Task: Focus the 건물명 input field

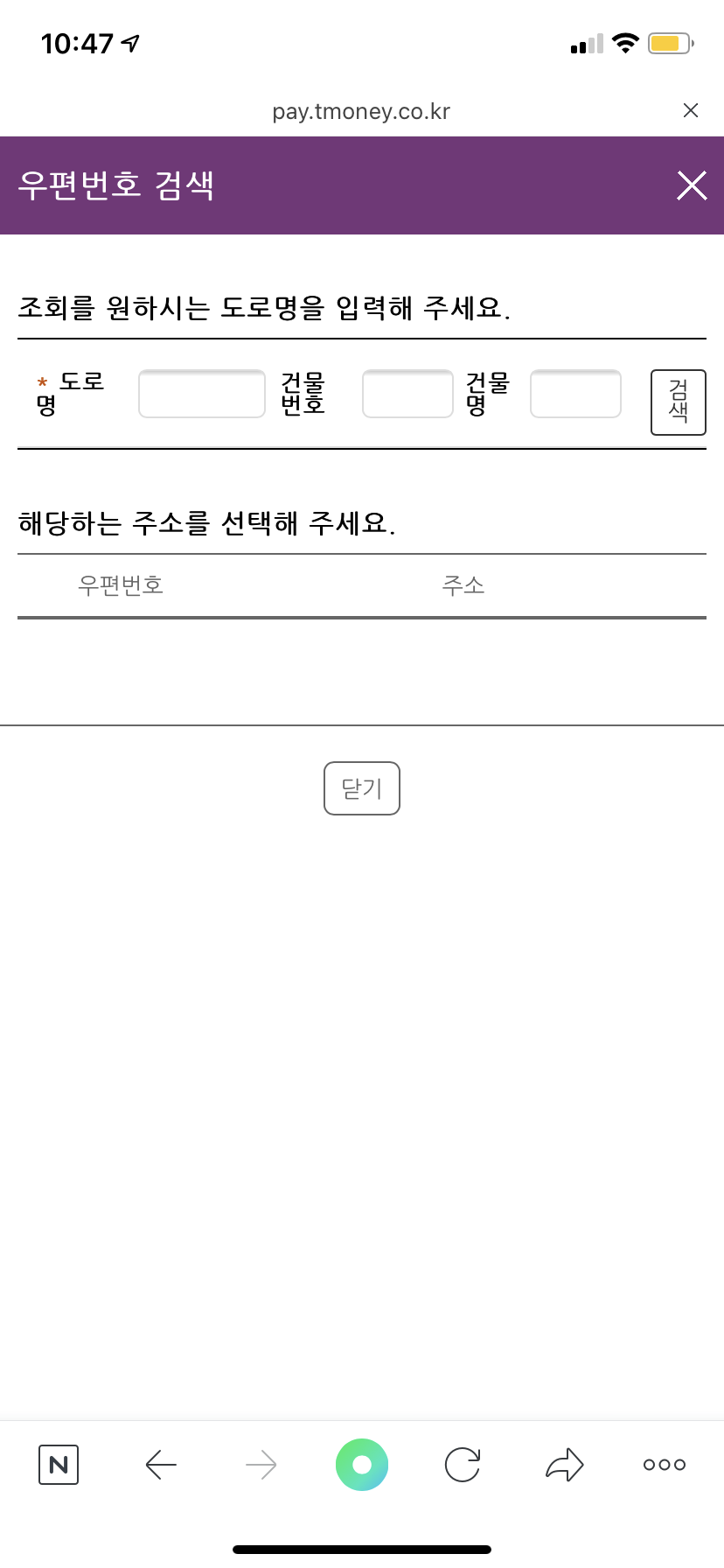Action: point(575,394)
